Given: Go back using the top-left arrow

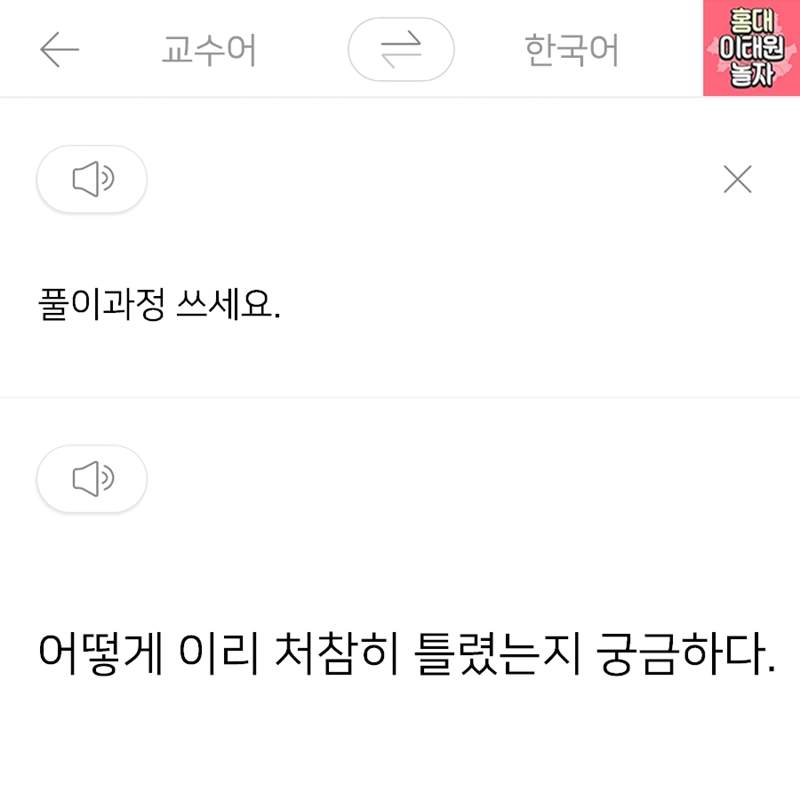Looking at the screenshot, I should click(59, 50).
